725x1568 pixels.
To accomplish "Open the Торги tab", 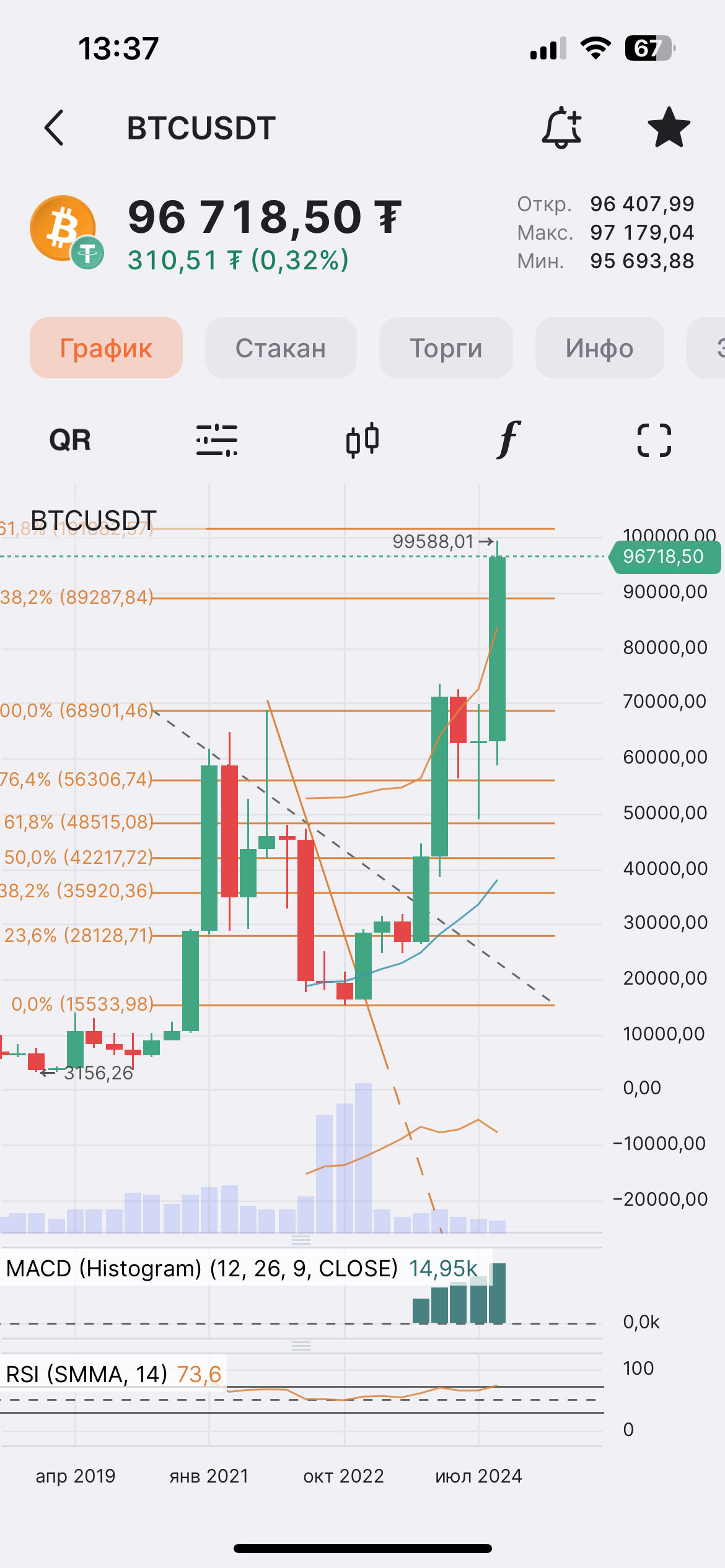I will [446, 348].
